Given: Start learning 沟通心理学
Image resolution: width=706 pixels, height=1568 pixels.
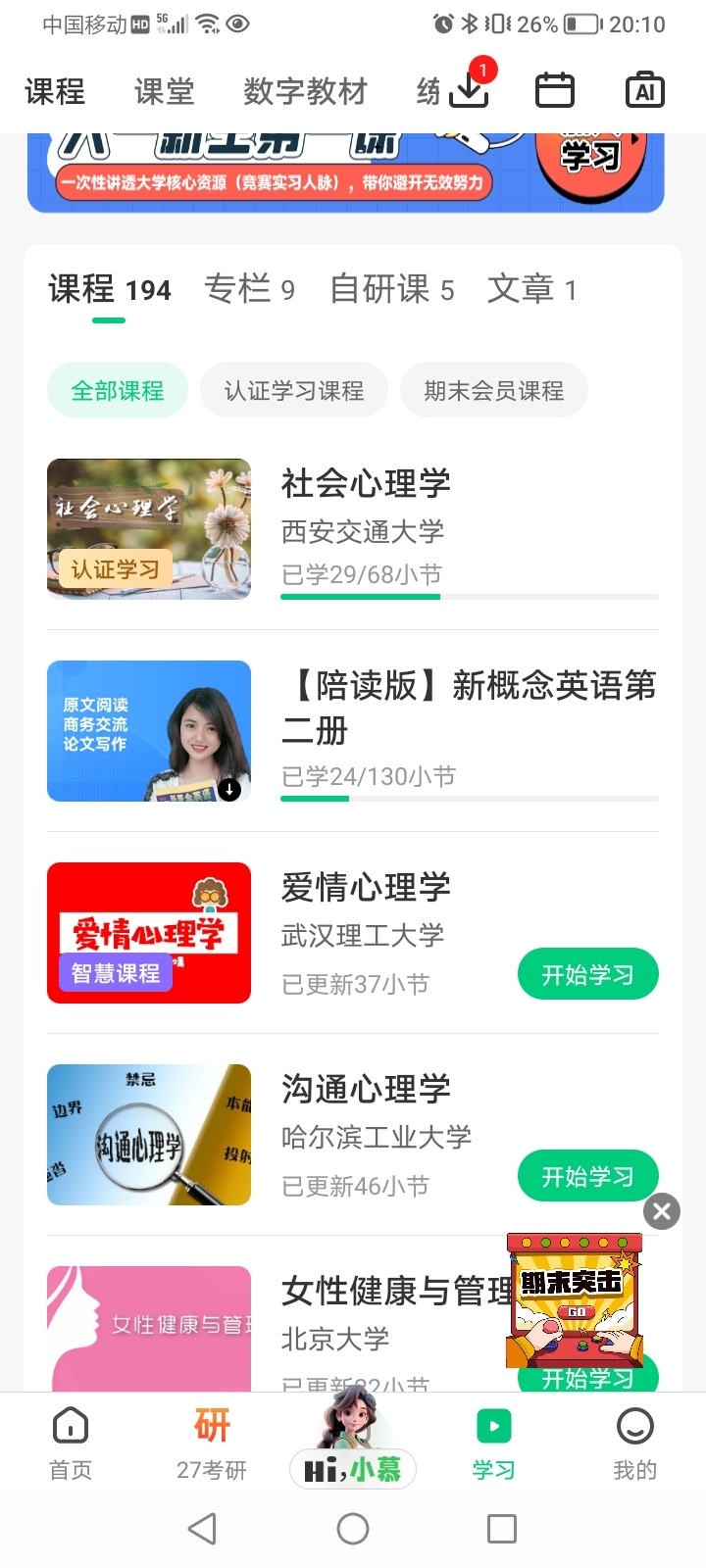Looking at the screenshot, I should pos(587,1176).
